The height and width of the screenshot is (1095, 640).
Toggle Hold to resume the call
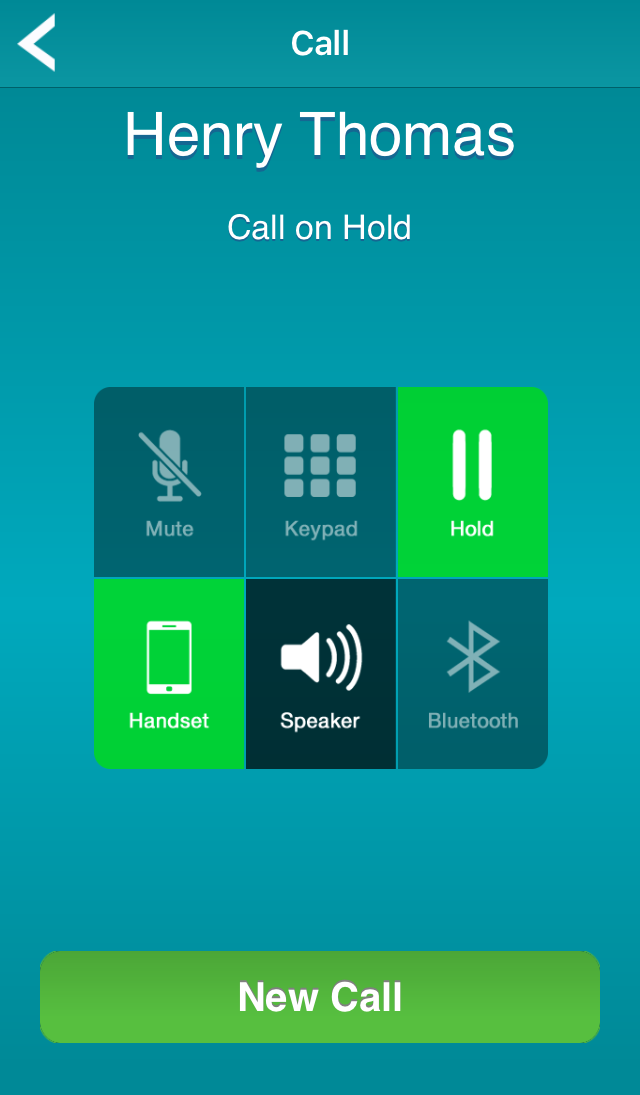pyautogui.click(x=473, y=482)
